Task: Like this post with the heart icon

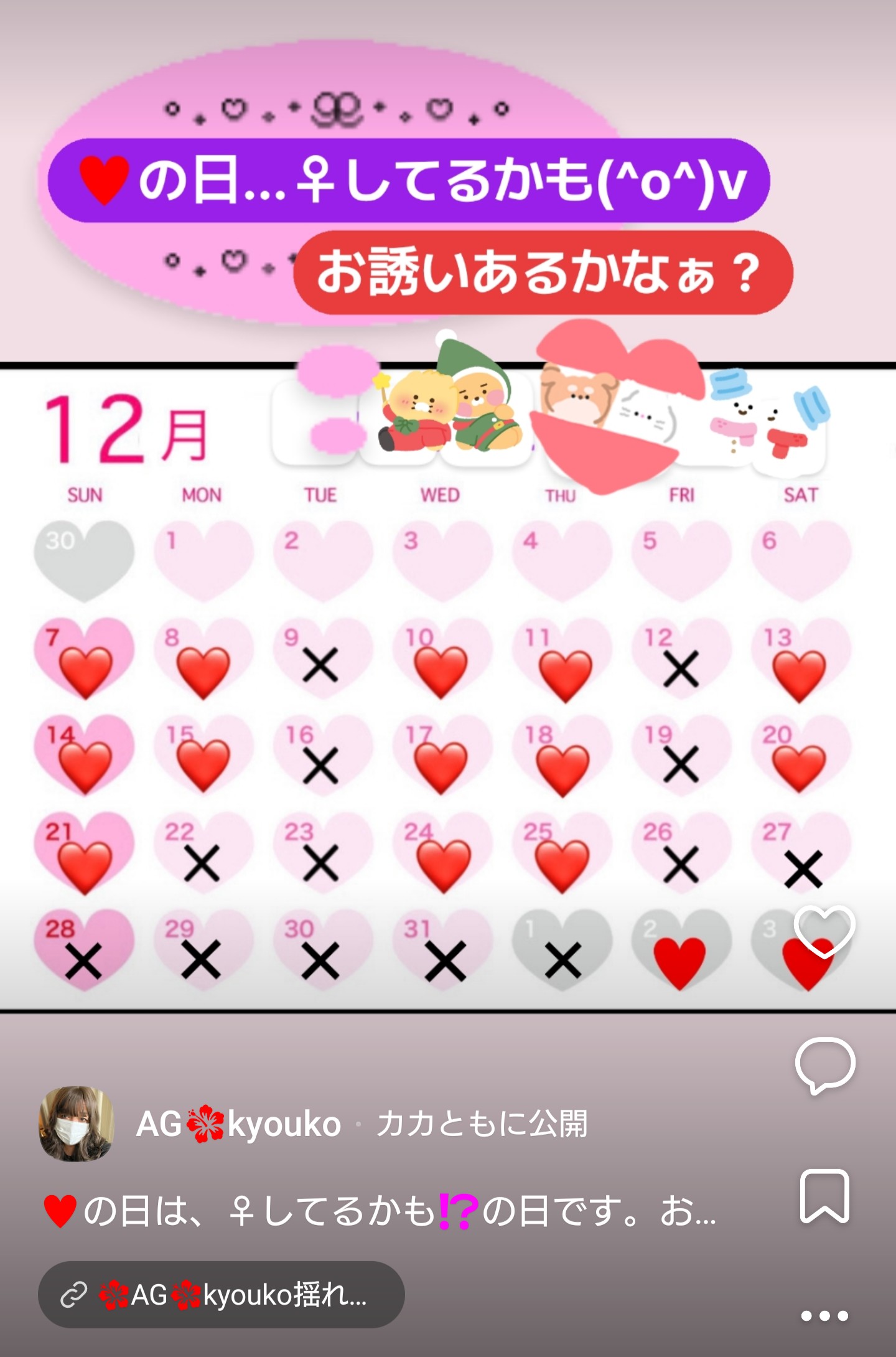Action: (x=824, y=931)
